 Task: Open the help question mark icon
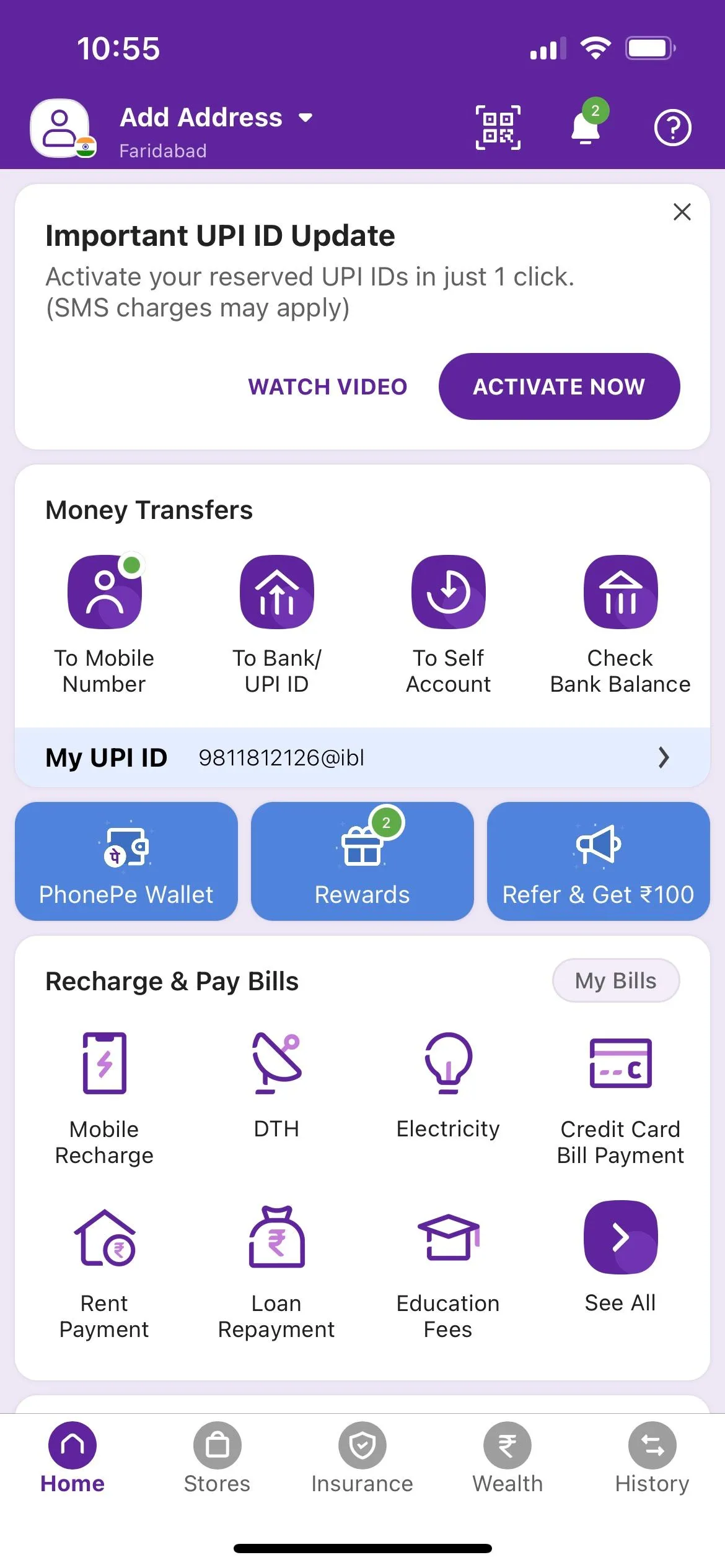[x=672, y=128]
